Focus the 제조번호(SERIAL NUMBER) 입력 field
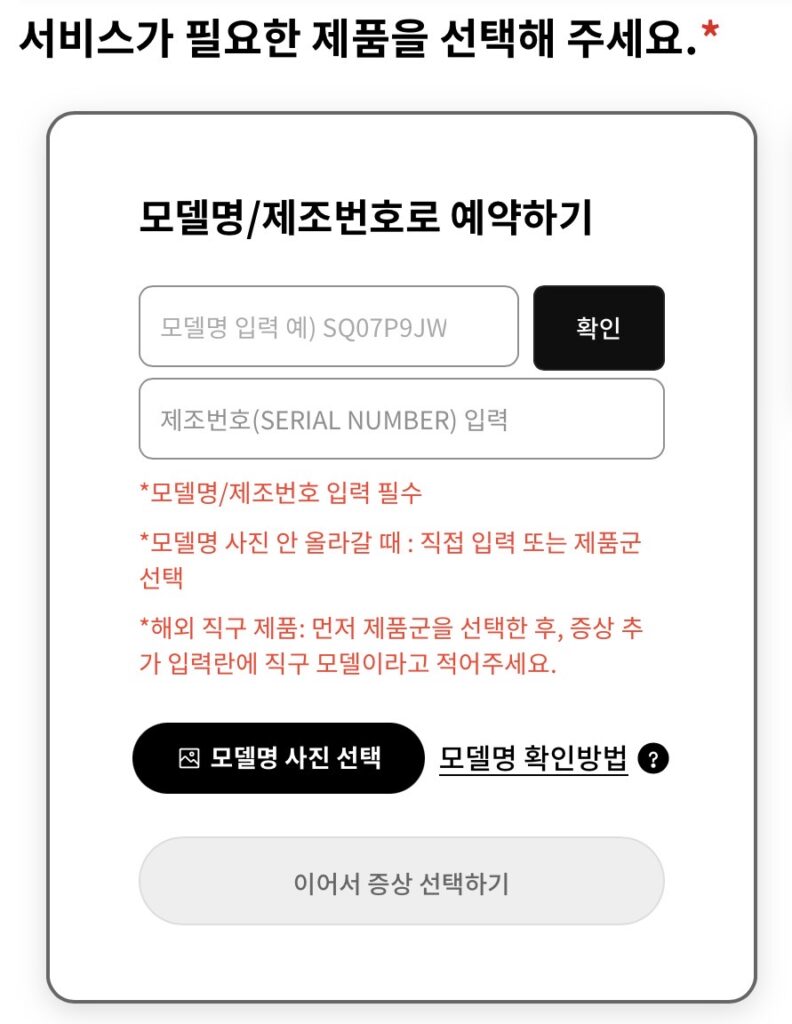The height and width of the screenshot is (1024, 792). click(x=401, y=419)
